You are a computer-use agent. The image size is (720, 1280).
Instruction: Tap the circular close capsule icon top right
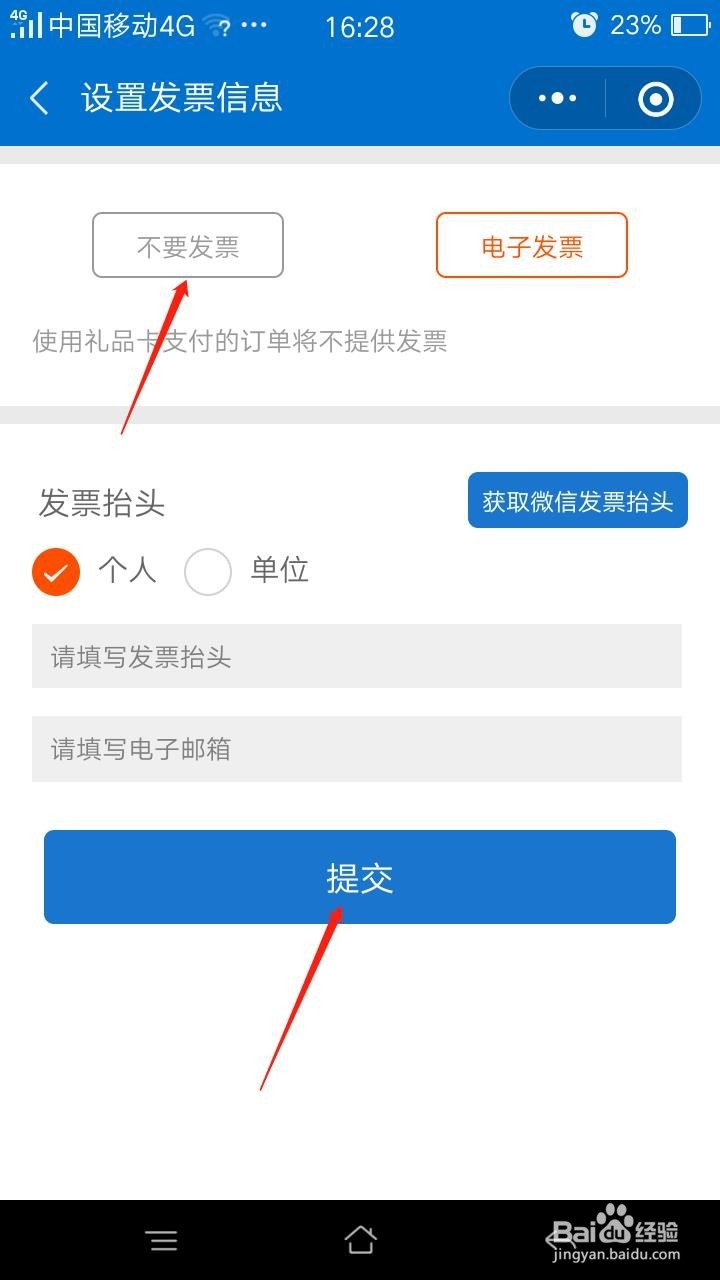coord(654,97)
